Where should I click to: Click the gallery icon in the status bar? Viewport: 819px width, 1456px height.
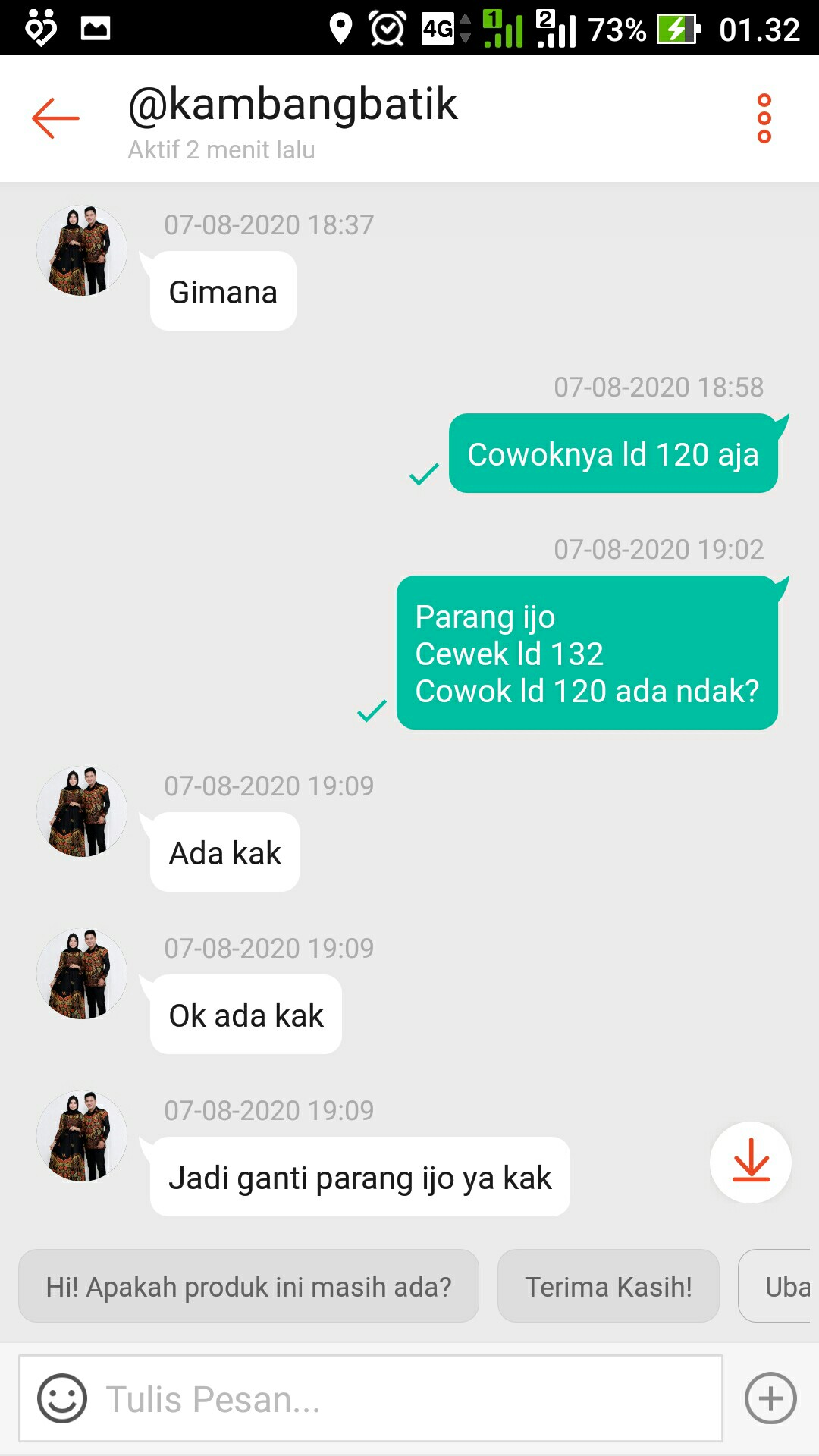click(x=91, y=29)
